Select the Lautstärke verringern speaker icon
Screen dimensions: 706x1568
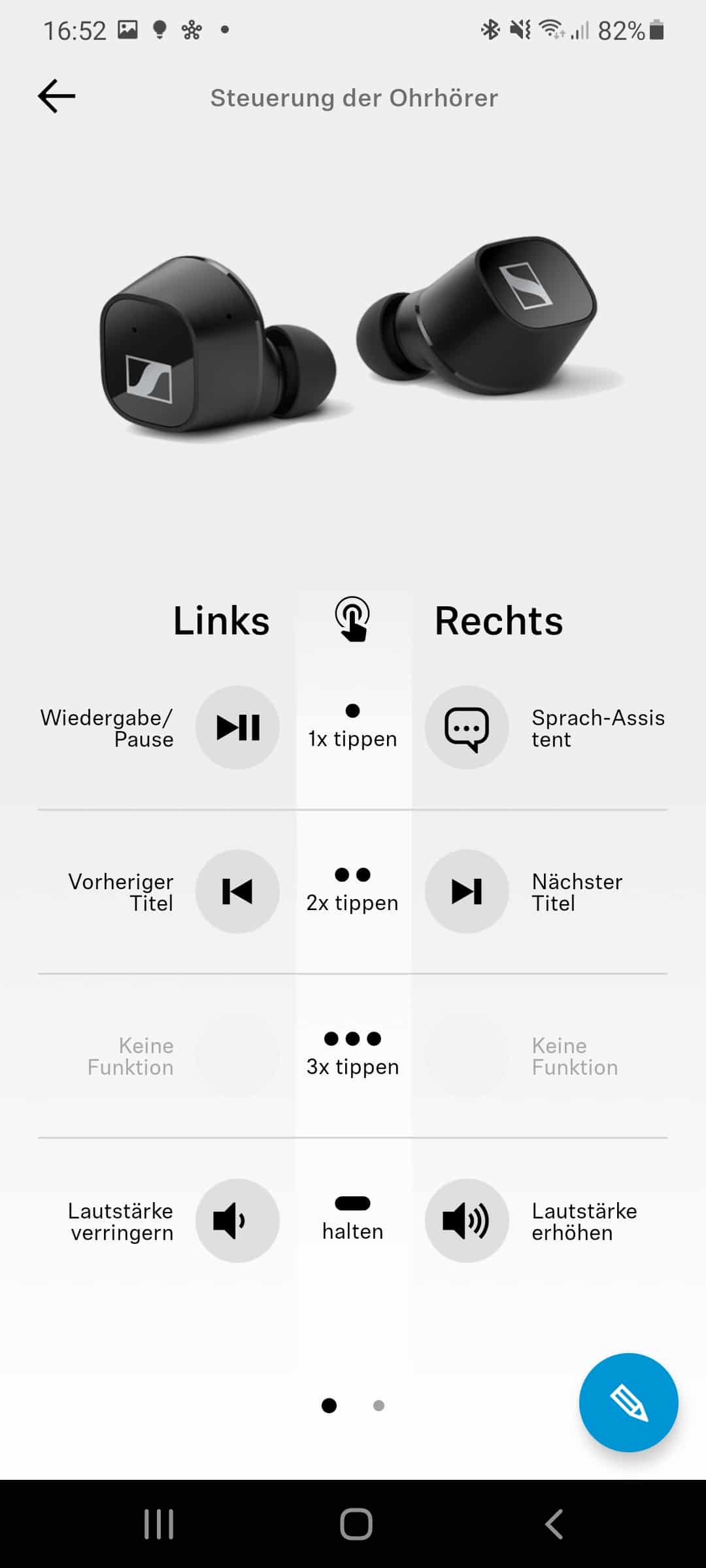[x=238, y=1220]
